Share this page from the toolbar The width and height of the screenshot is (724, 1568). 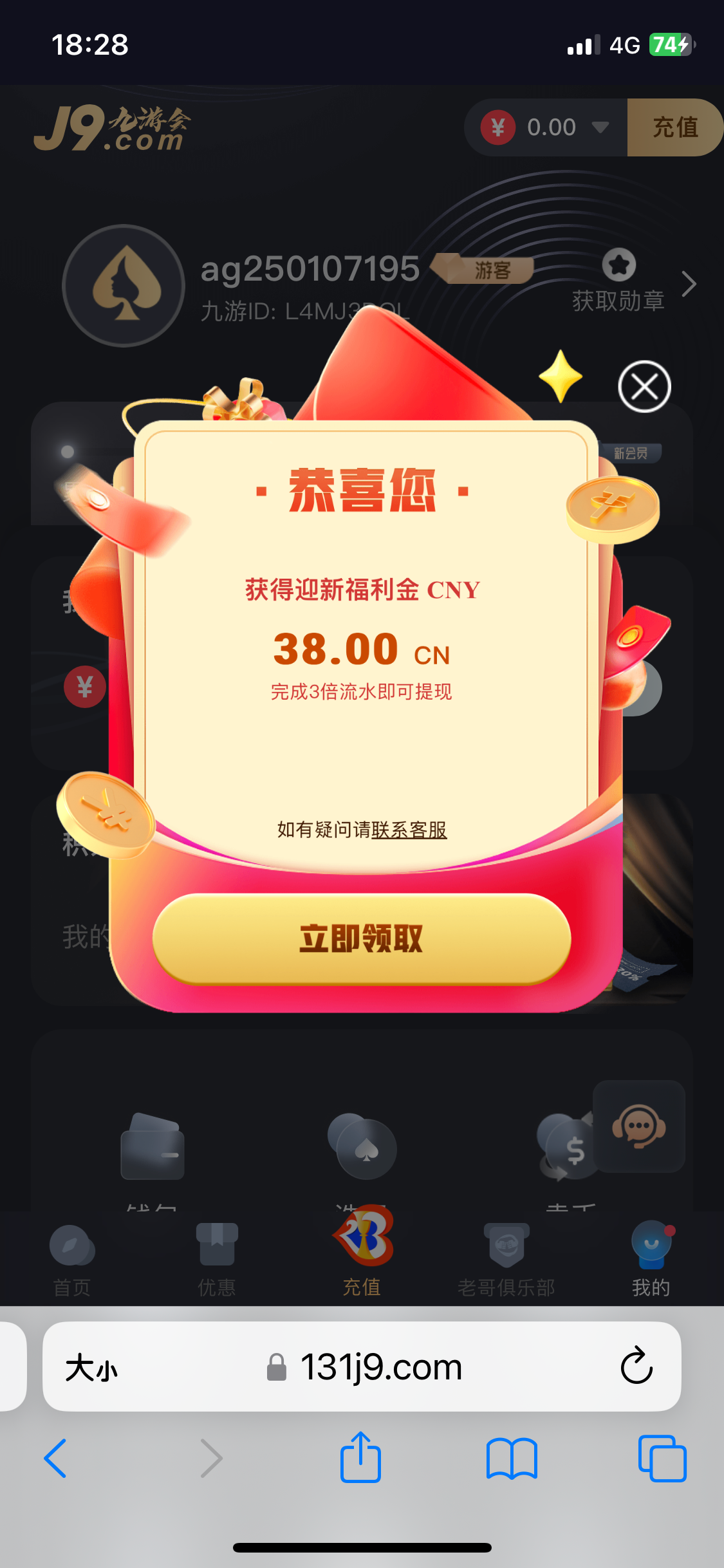click(360, 1457)
